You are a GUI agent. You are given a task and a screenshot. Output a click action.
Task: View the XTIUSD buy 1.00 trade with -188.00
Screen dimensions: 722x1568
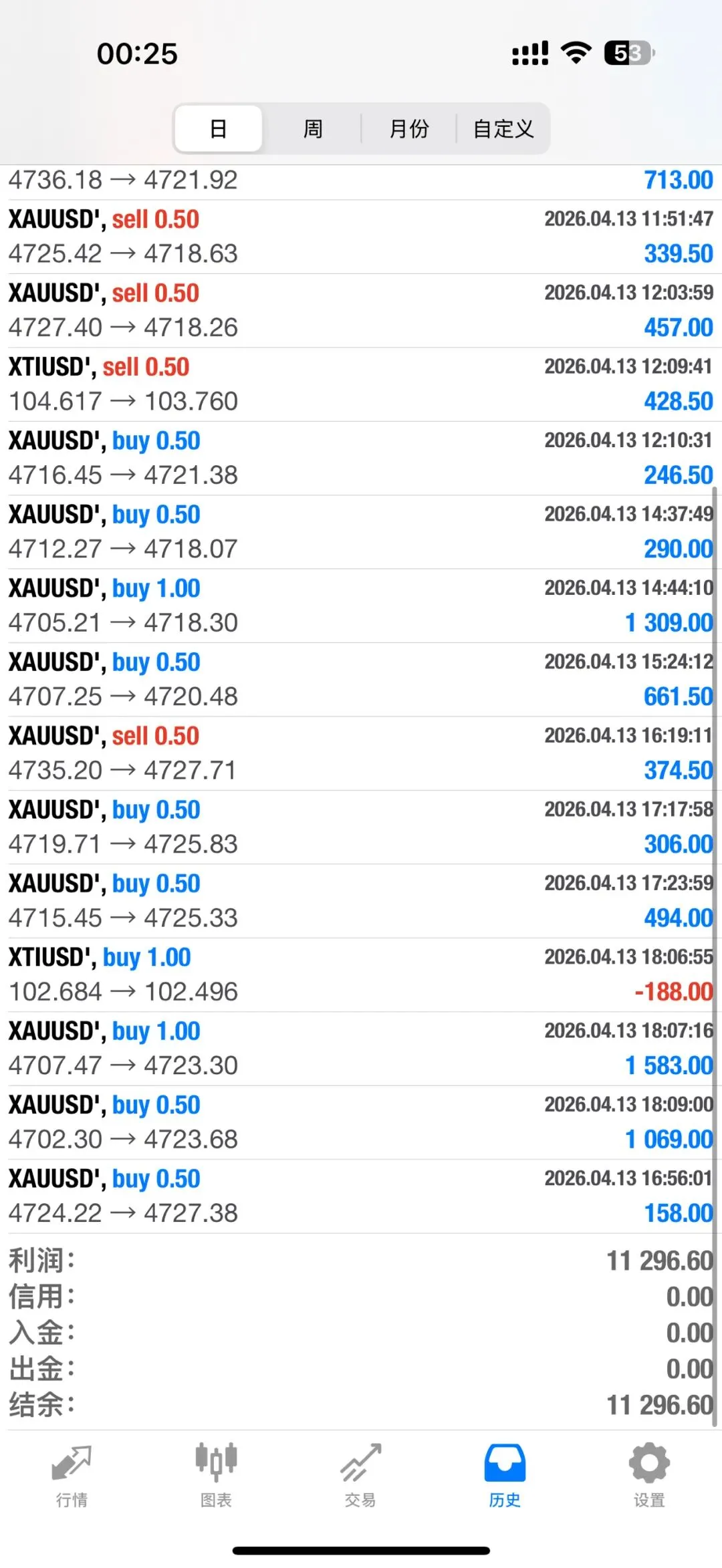click(361, 974)
